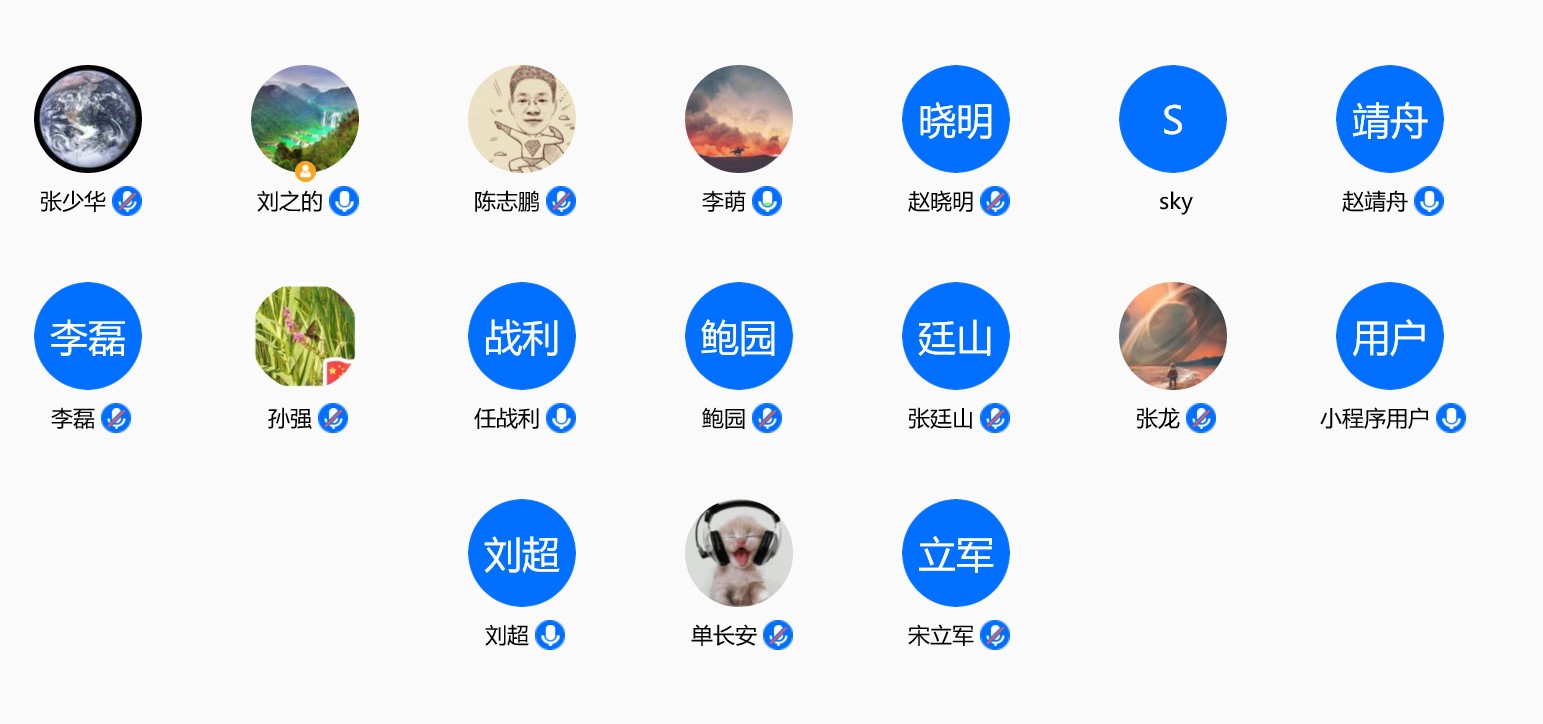The width and height of the screenshot is (1543, 724).
Task: Select 单长安's cat avatar
Action: [739, 553]
